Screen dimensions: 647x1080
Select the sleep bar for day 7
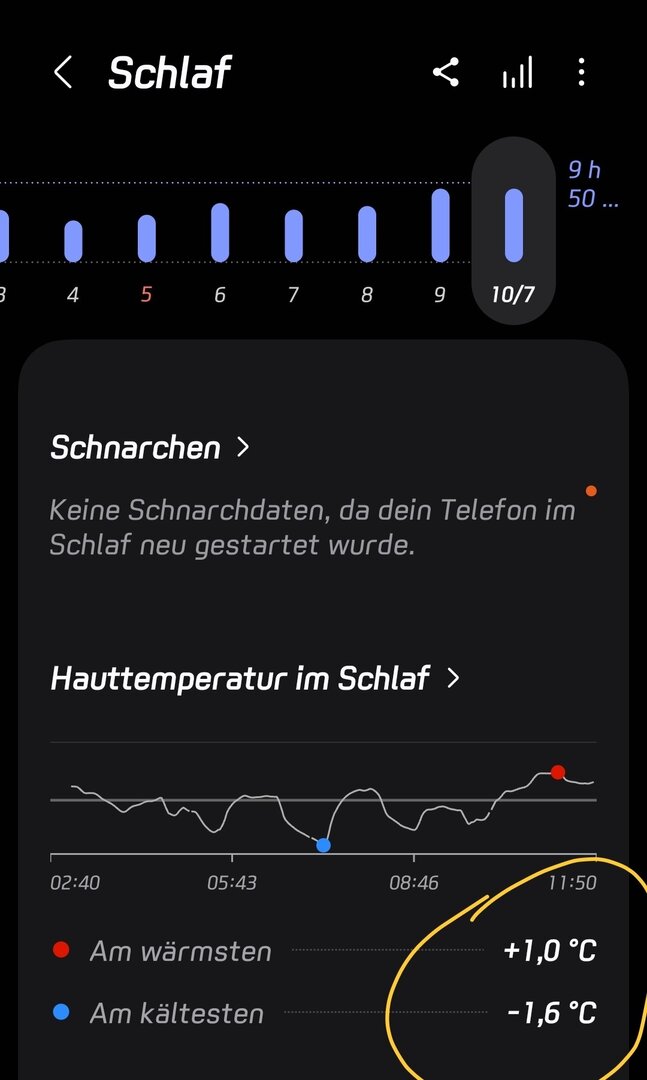tap(293, 235)
